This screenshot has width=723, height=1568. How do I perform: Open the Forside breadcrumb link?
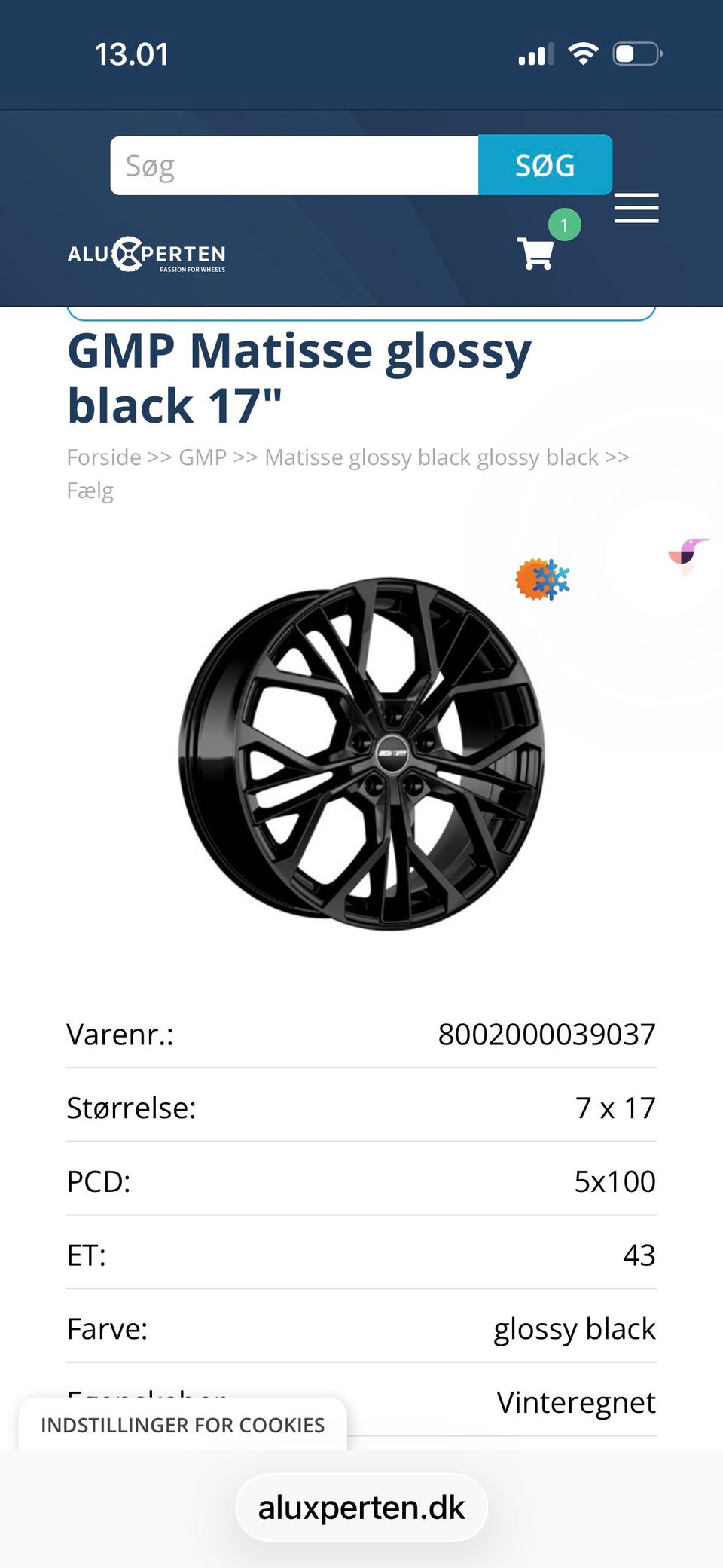pyautogui.click(x=104, y=457)
